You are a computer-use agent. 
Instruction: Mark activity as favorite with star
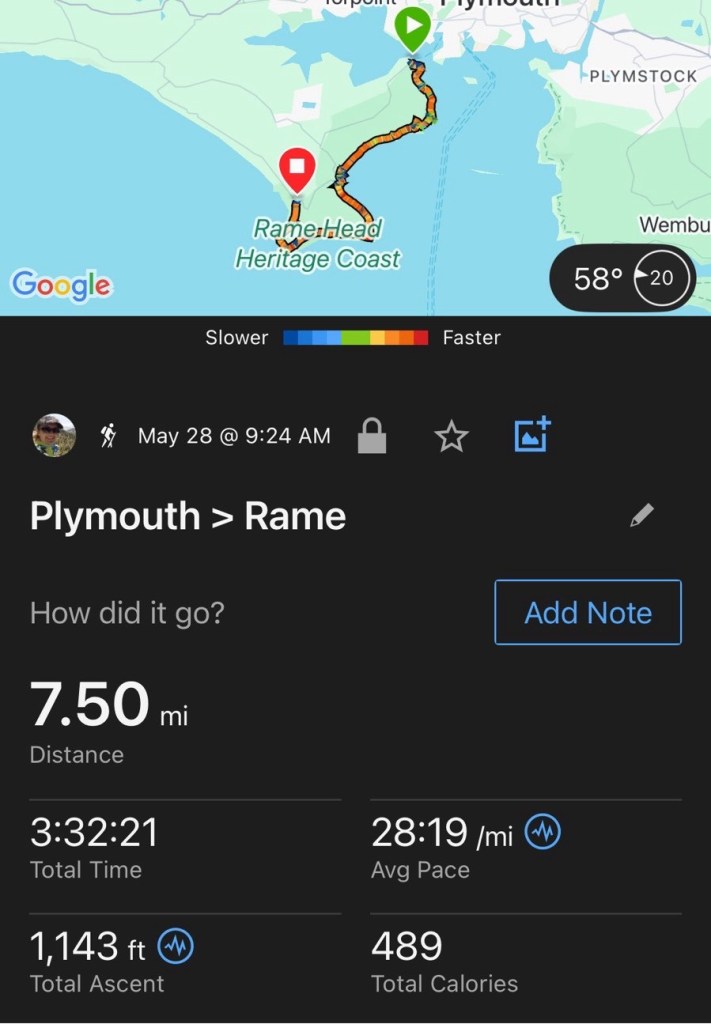click(452, 436)
